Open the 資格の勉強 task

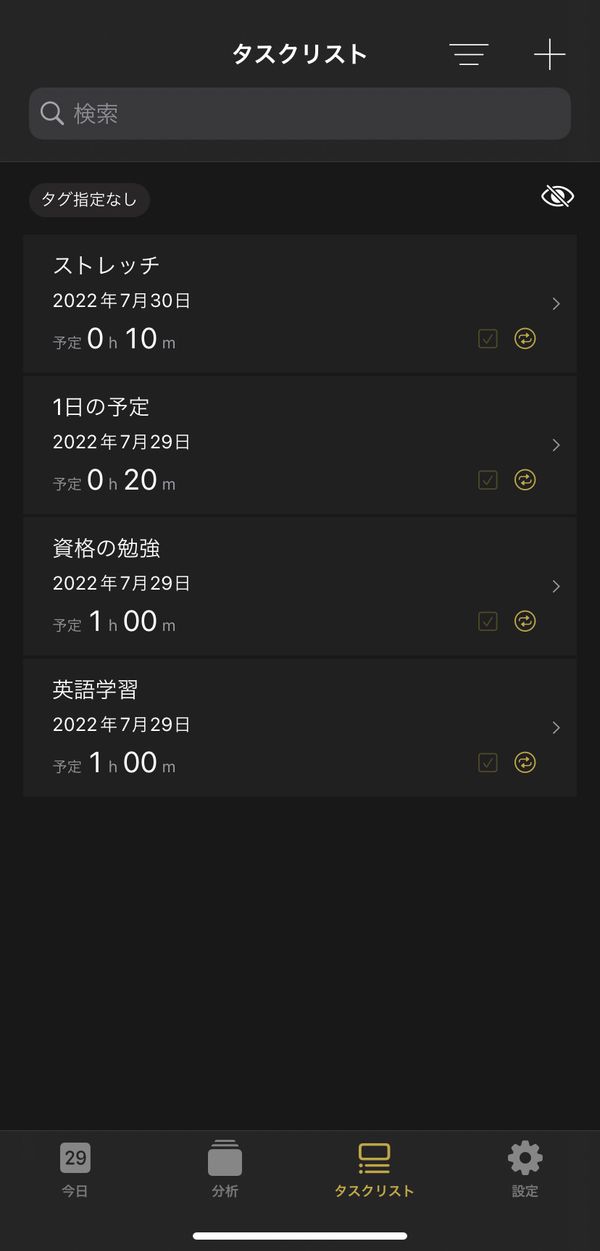point(300,586)
